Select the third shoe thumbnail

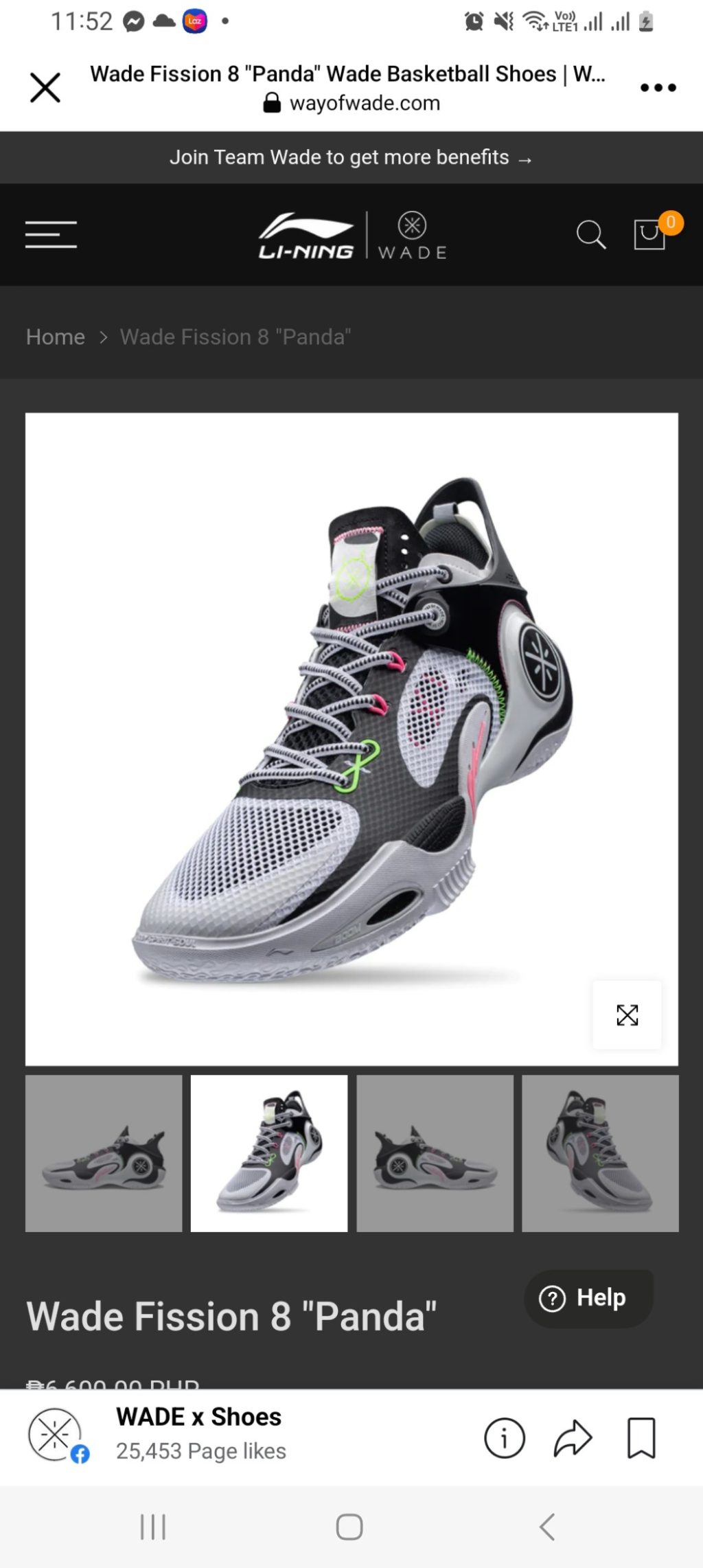435,1153
